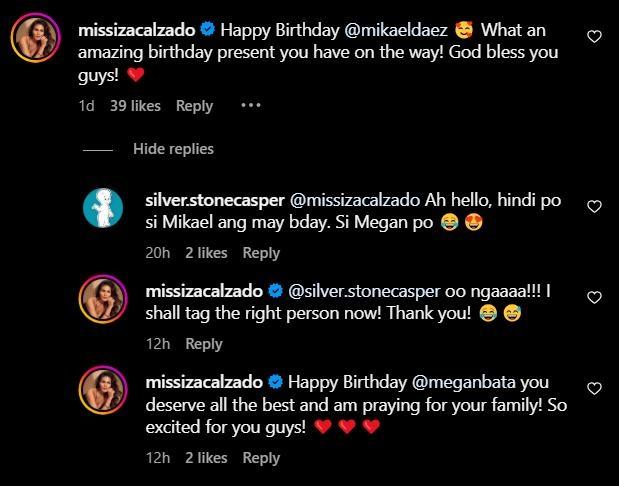Image resolution: width=619 pixels, height=486 pixels.
Task: Like the Happy Birthday @meganbata comment
Action: tap(594, 388)
